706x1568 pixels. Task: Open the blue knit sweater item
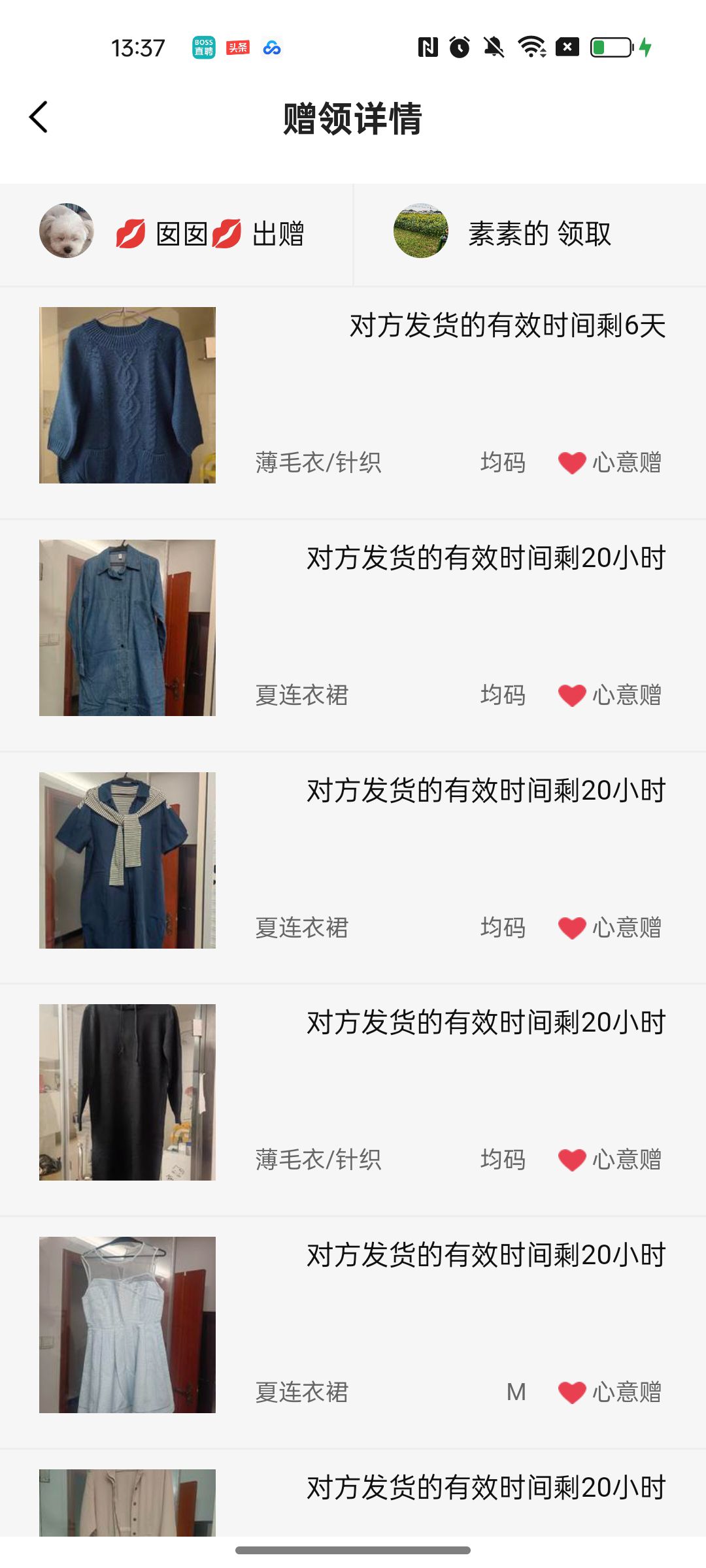[127, 395]
